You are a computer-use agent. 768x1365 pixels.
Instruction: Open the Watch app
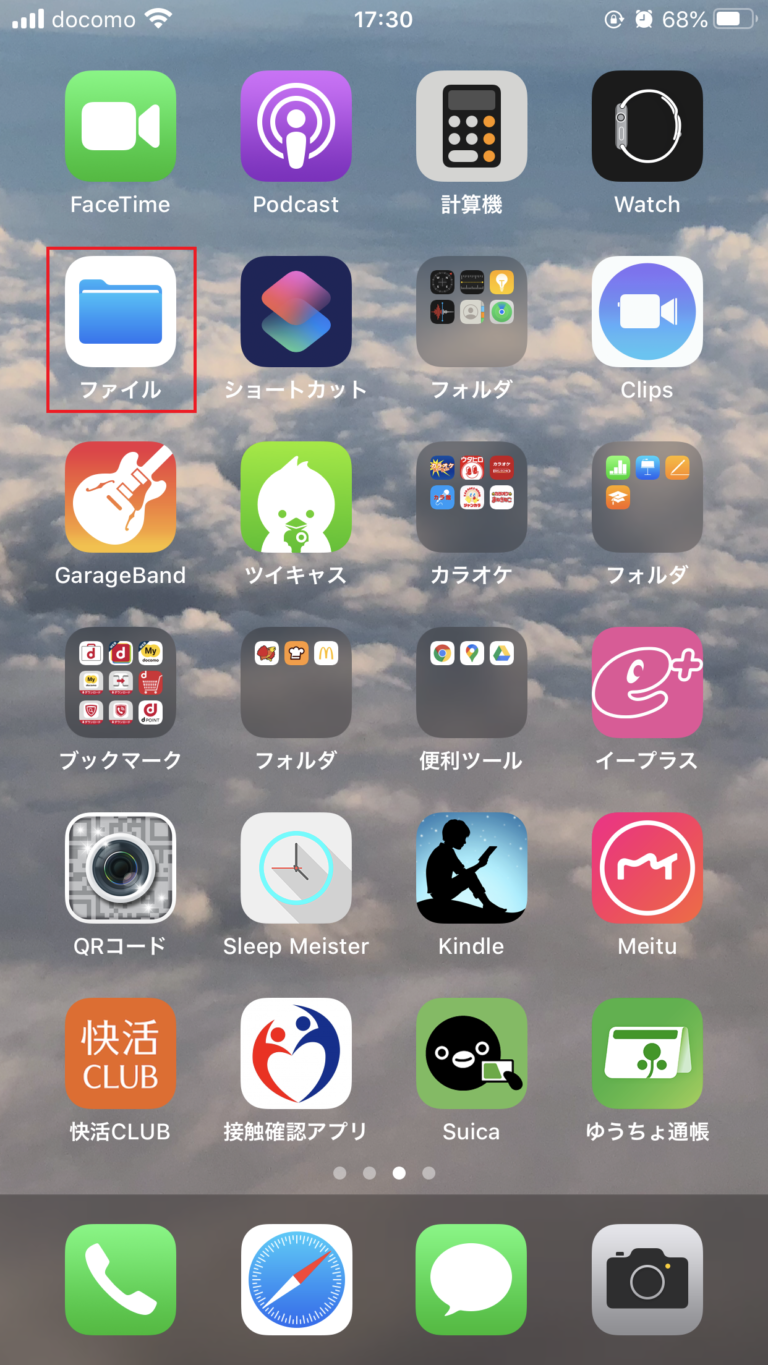click(647, 126)
